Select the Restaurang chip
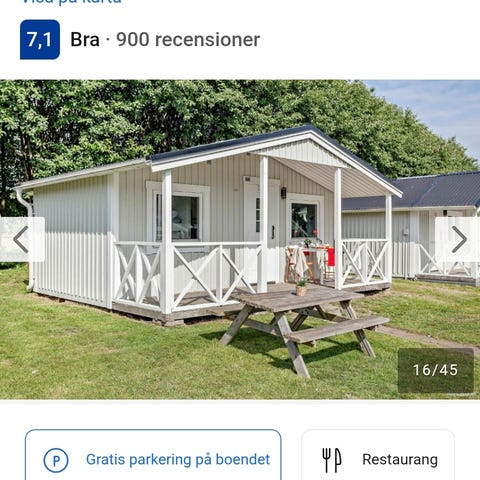 click(378, 455)
